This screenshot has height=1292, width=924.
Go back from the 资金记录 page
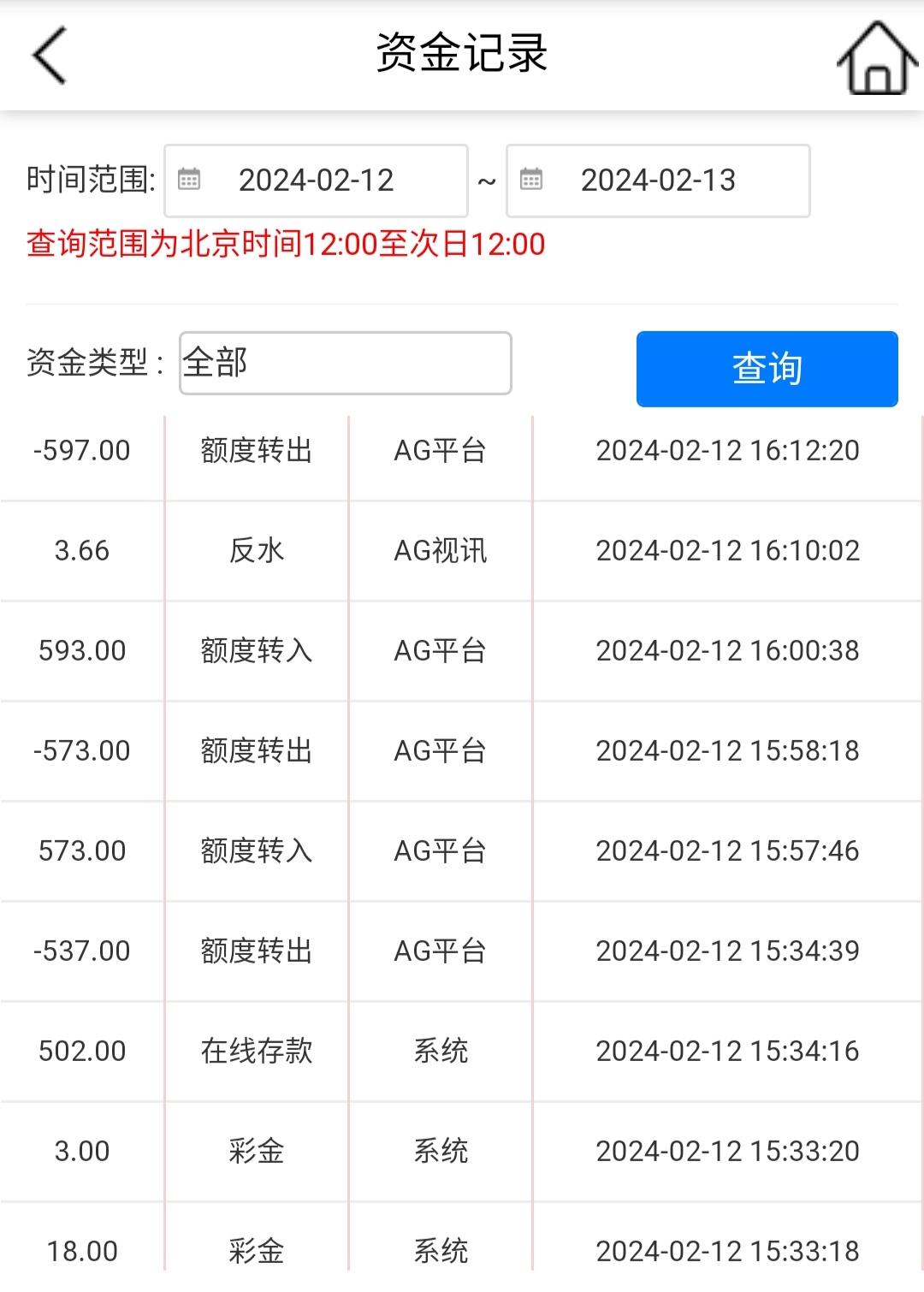coord(50,56)
